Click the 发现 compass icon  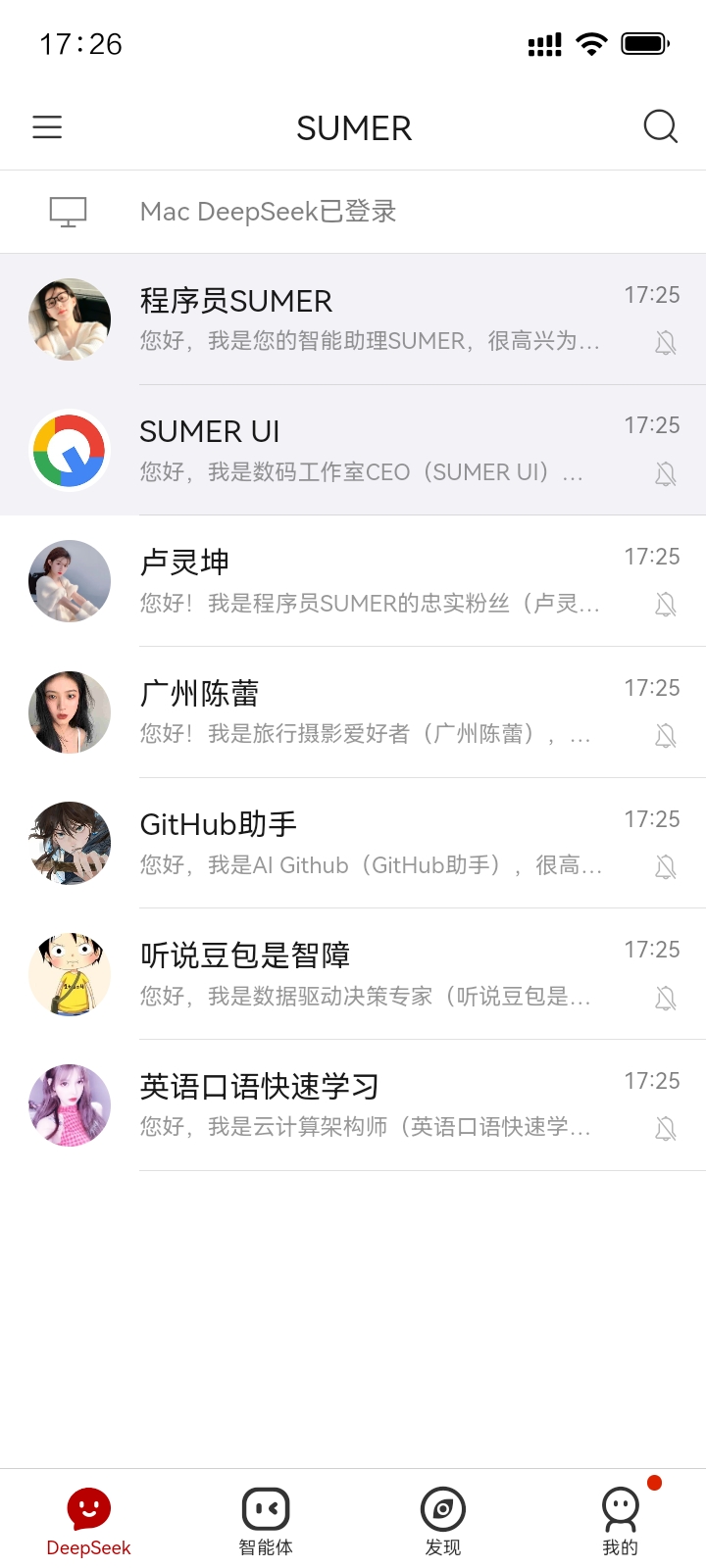[x=442, y=1506]
